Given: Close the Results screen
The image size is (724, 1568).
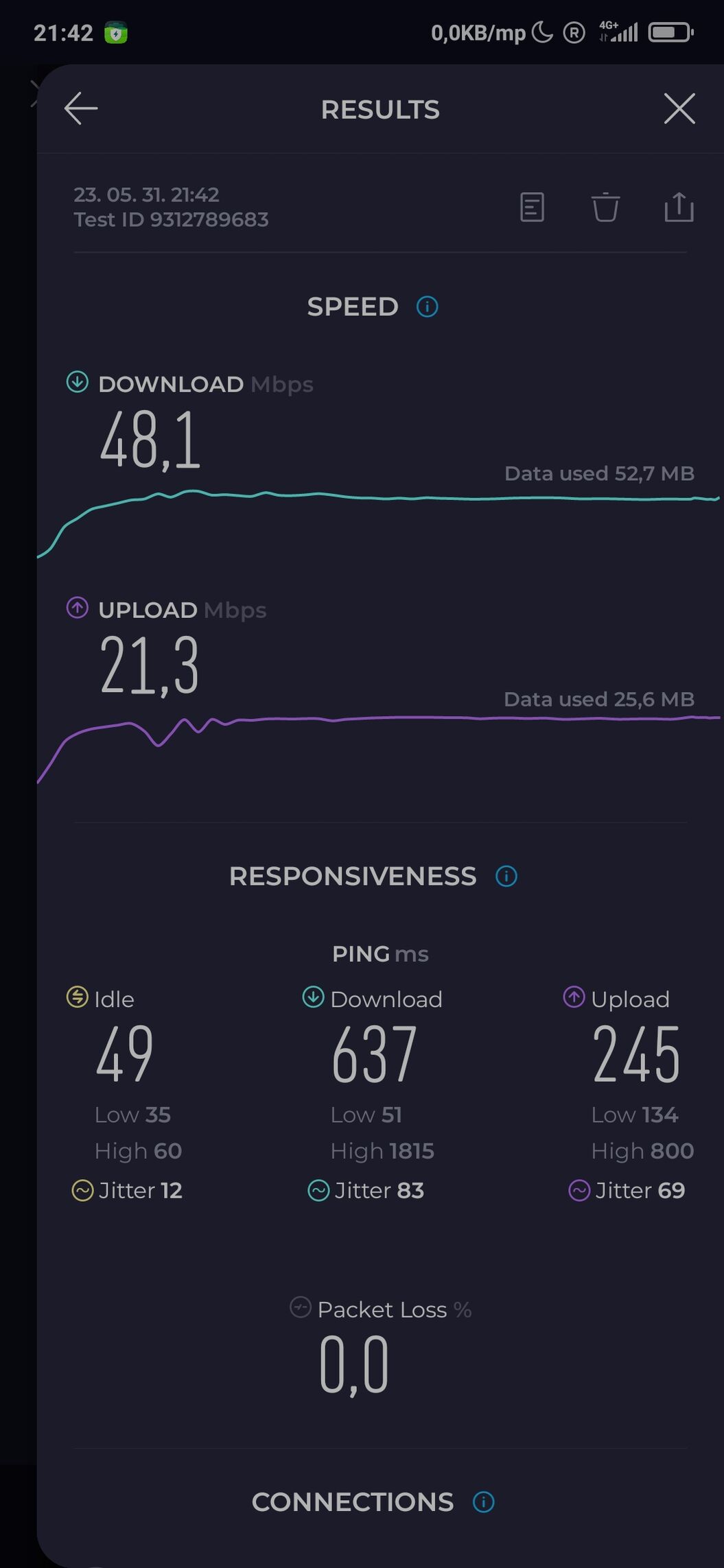Looking at the screenshot, I should (679, 108).
